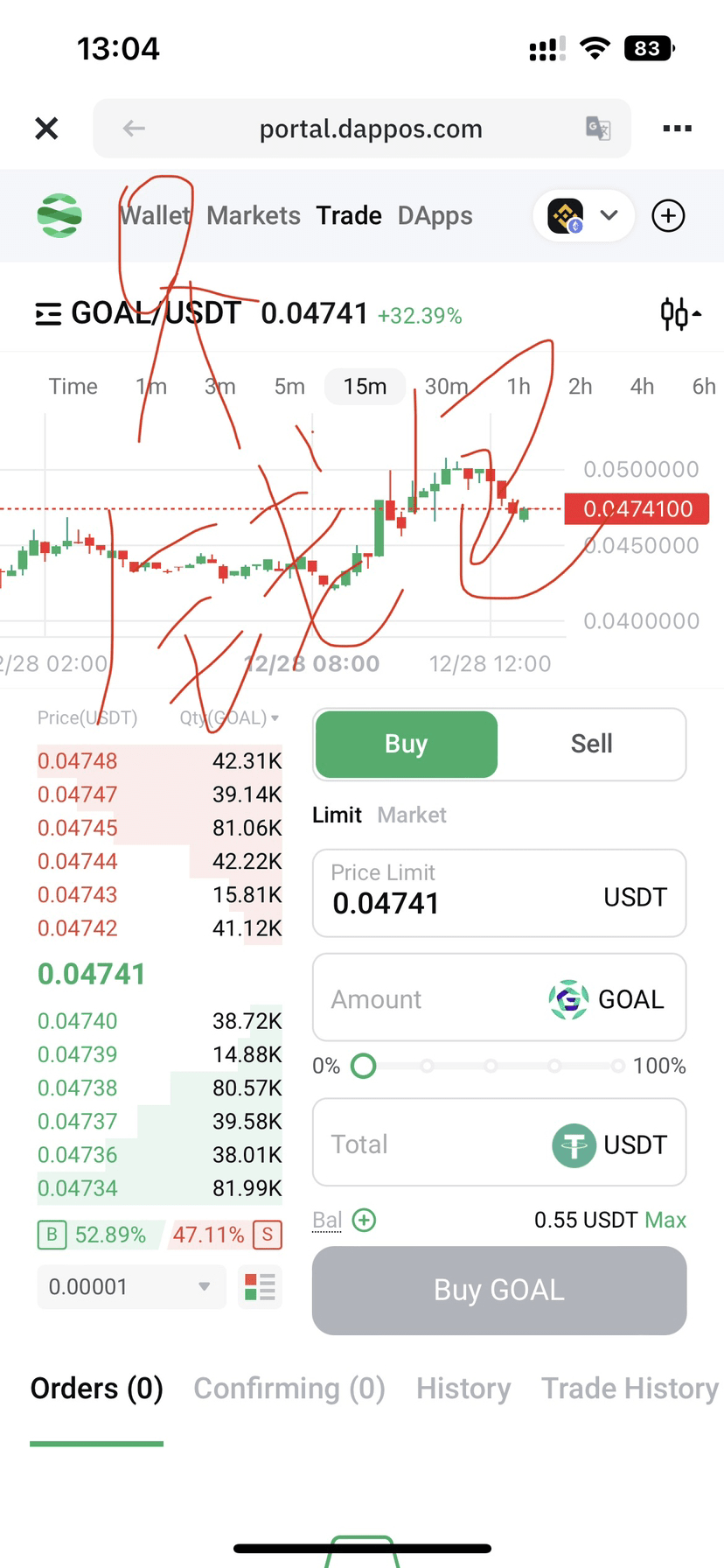Enter an amount of GOAL
The height and width of the screenshot is (1568, 724).
click(x=499, y=997)
